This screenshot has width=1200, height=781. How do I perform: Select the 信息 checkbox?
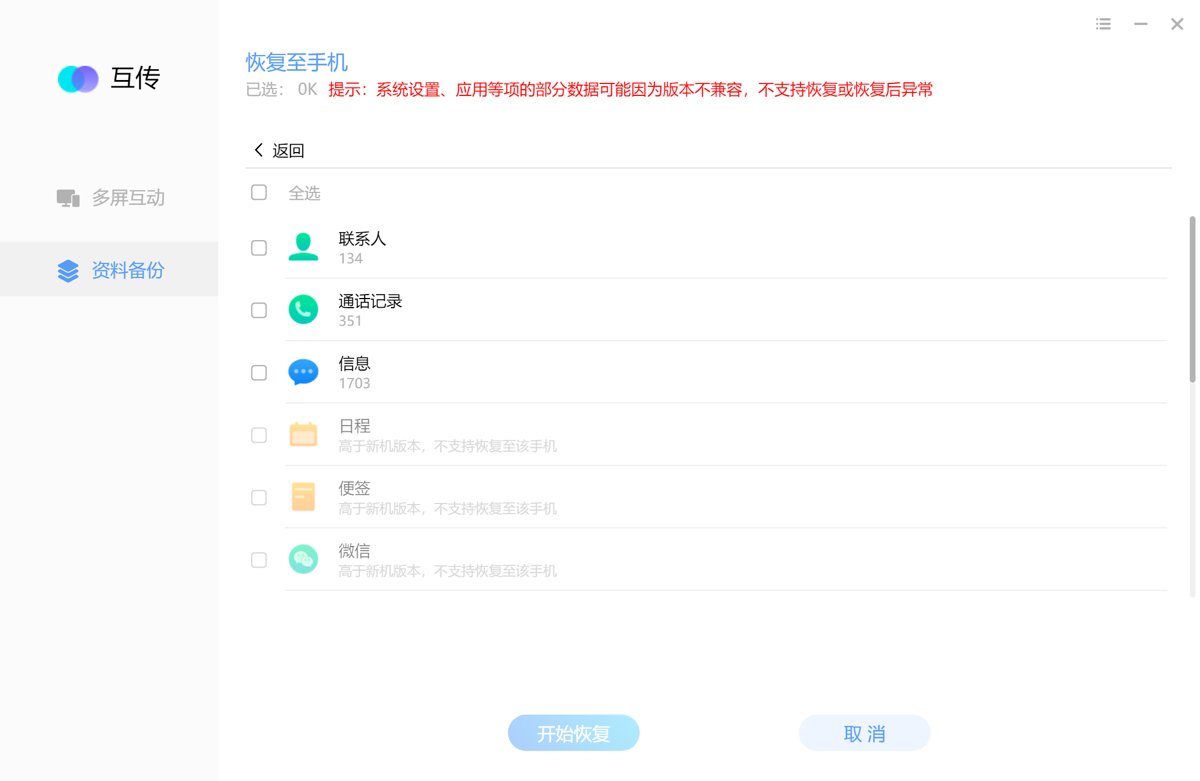(259, 373)
